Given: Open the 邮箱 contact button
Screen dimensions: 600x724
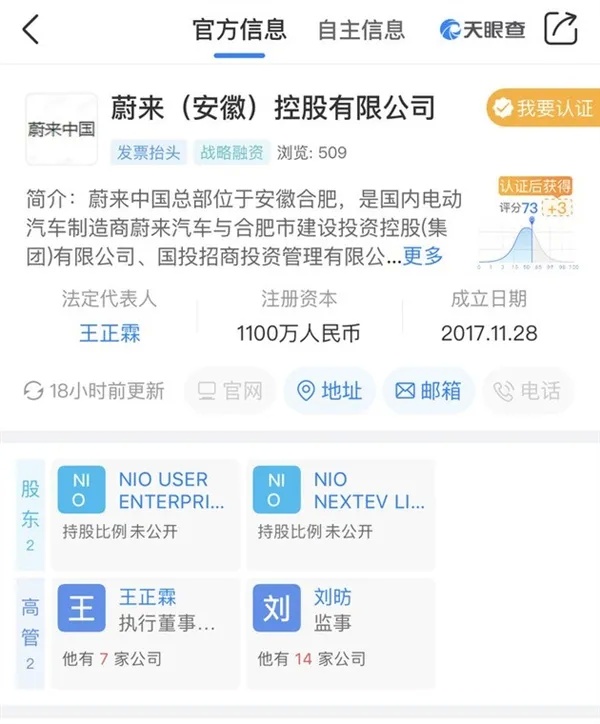Looking at the screenshot, I should point(428,391).
